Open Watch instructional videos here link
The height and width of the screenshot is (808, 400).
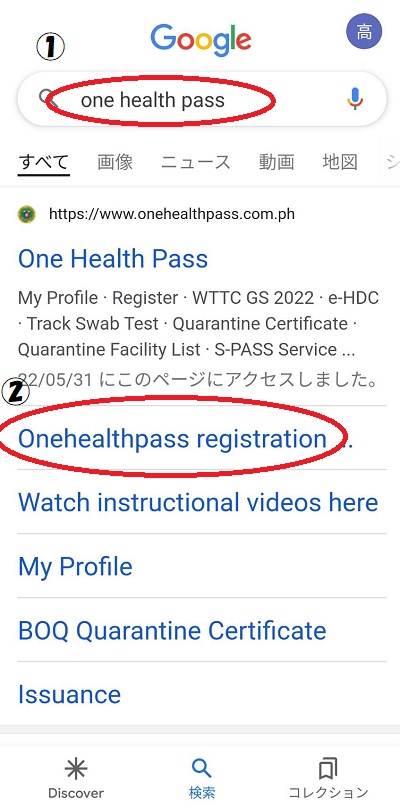(x=198, y=502)
